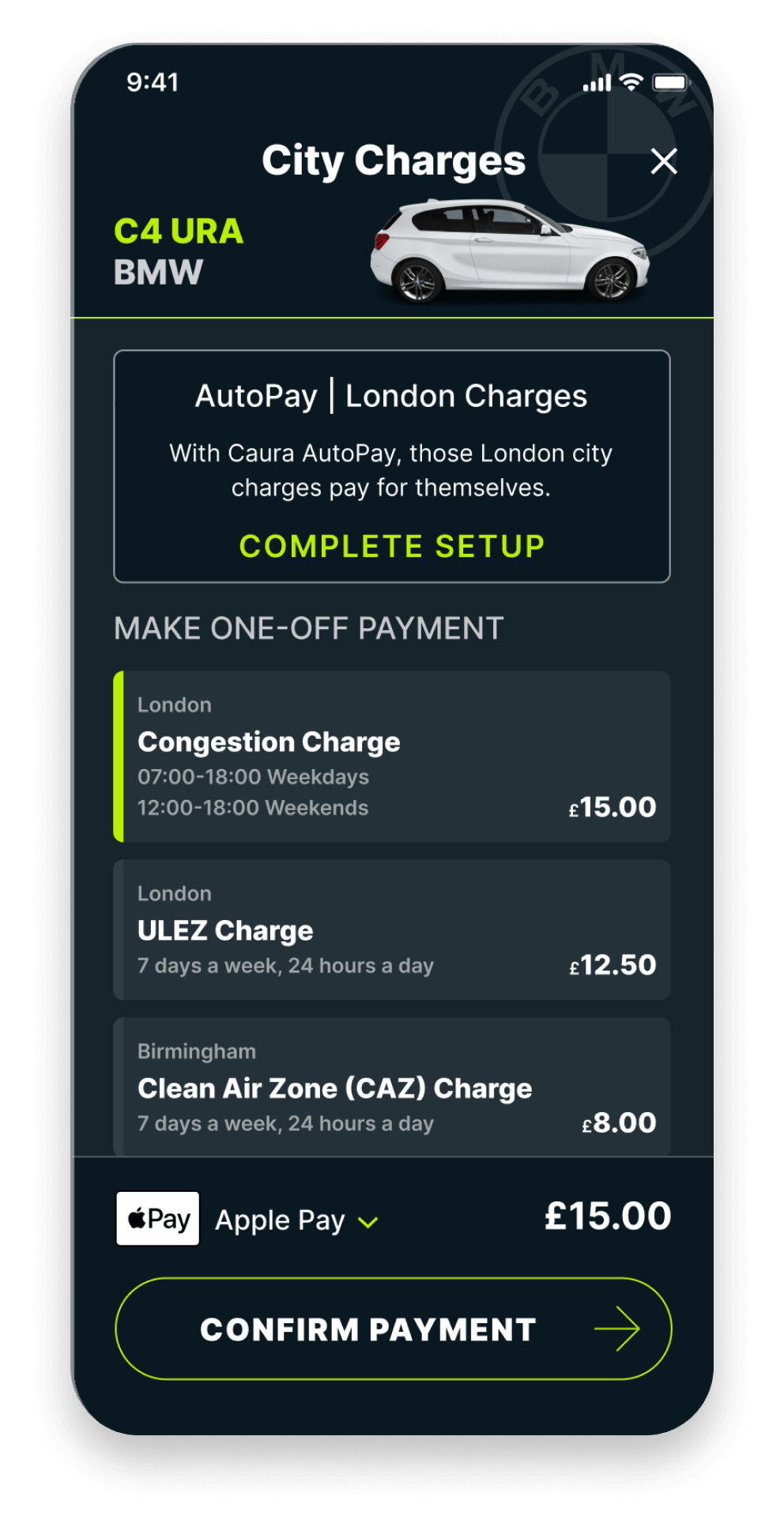
Task: Tap the cellular signal icon
Action: [x=597, y=81]
